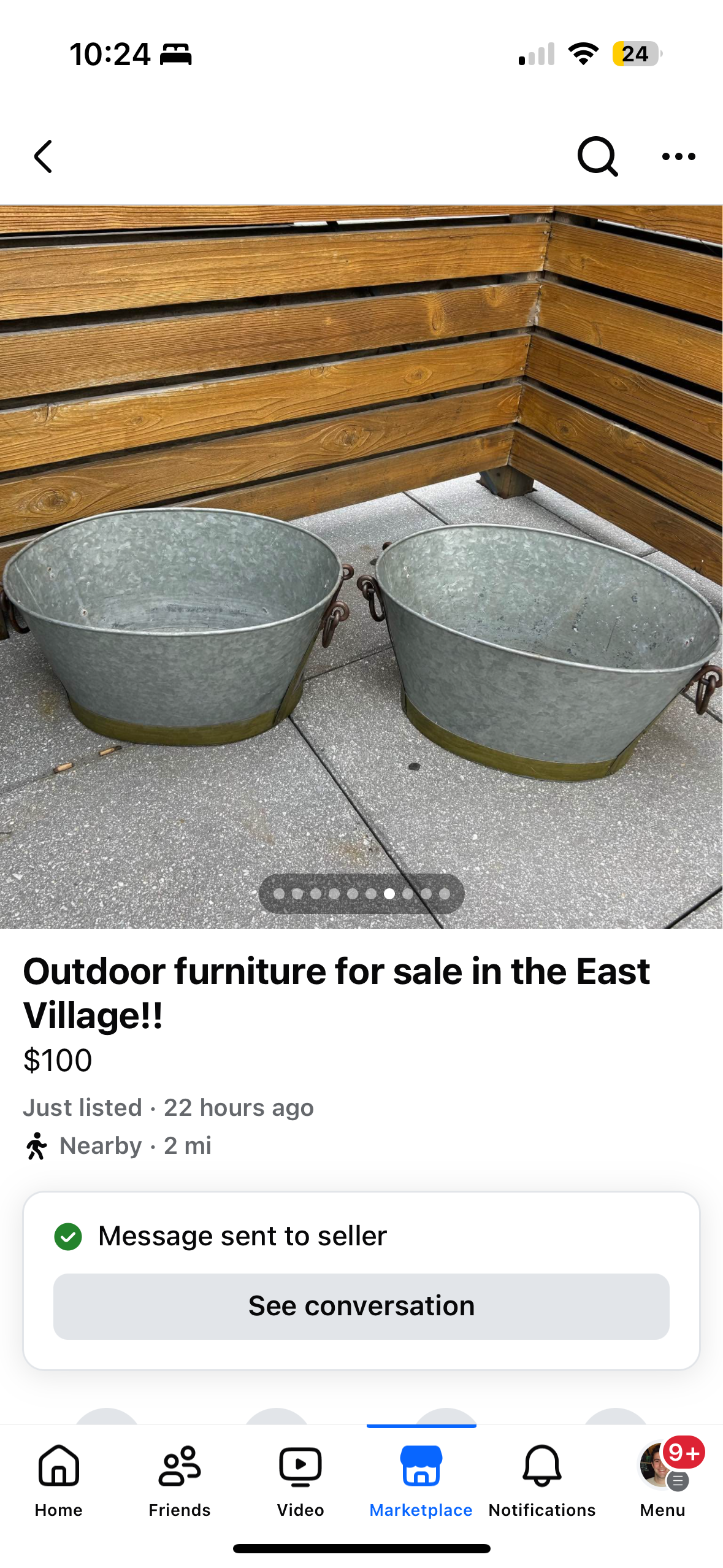Open the Friends tab
723x1568 pixels.
tap(180, 1480)
